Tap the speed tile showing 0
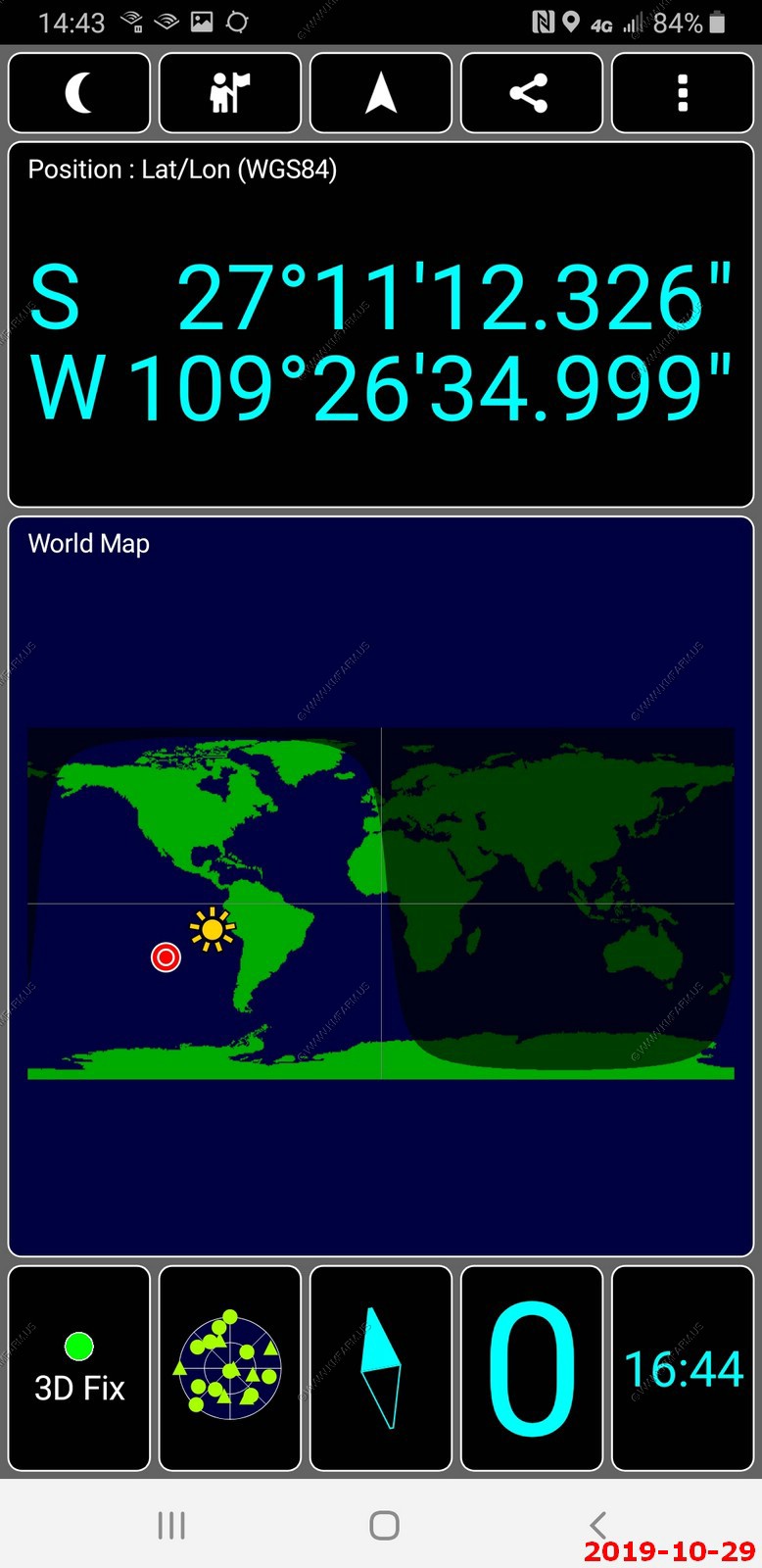The image size is (762, 1568). [532, 1368]
